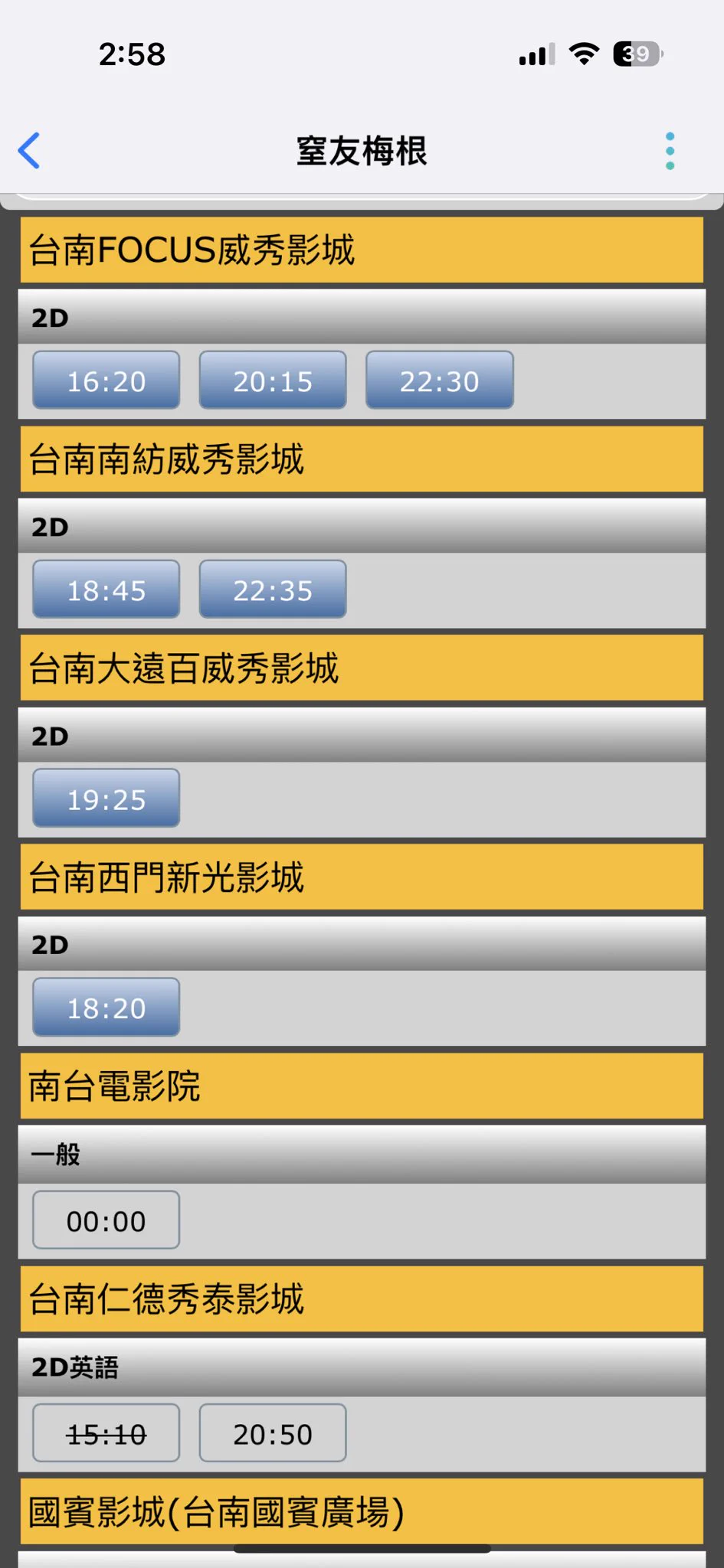
Task: Select the 16:20 showtime at 台南FOCUS威秀影城
Action: point(106,381)
